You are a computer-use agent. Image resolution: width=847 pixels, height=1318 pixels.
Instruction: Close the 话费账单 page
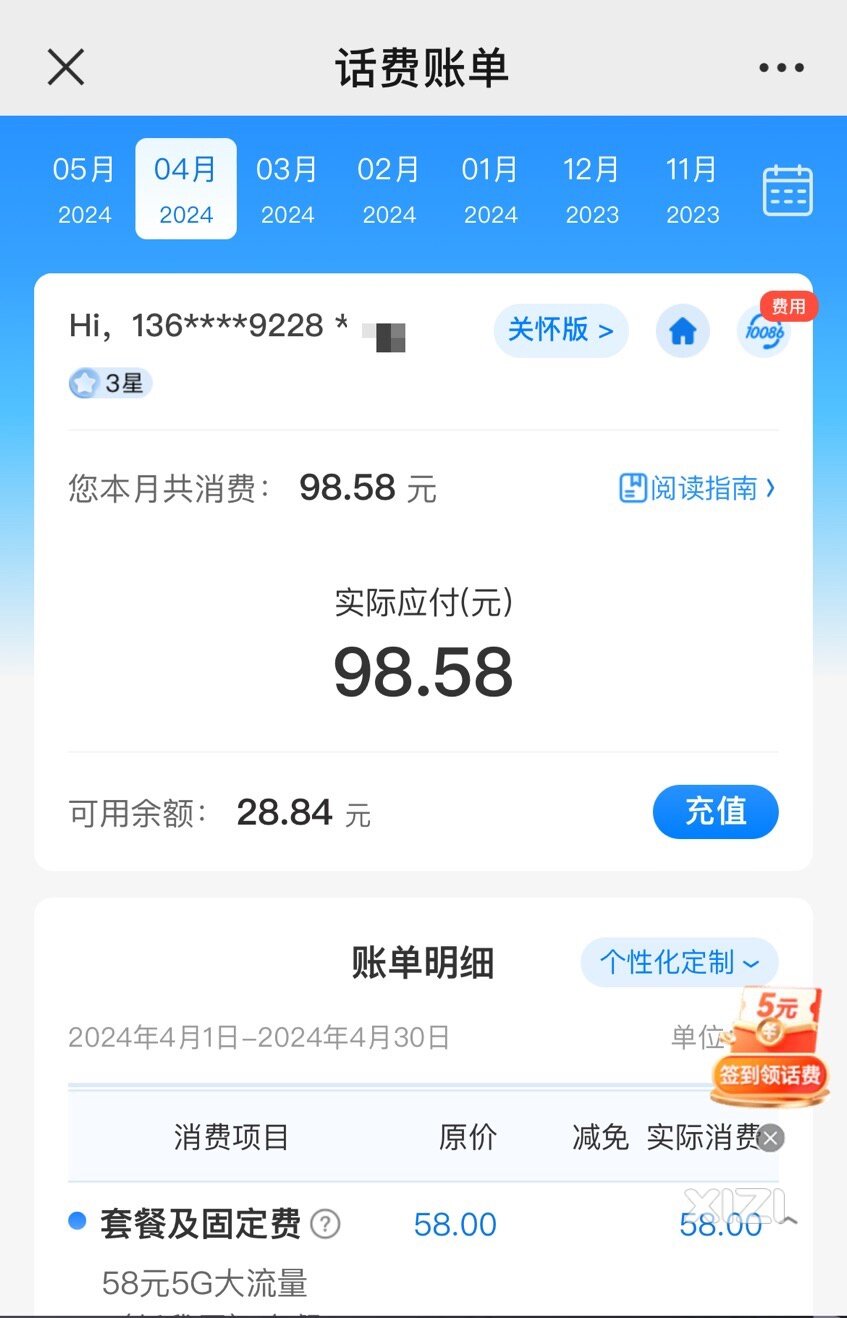[66, 67]
